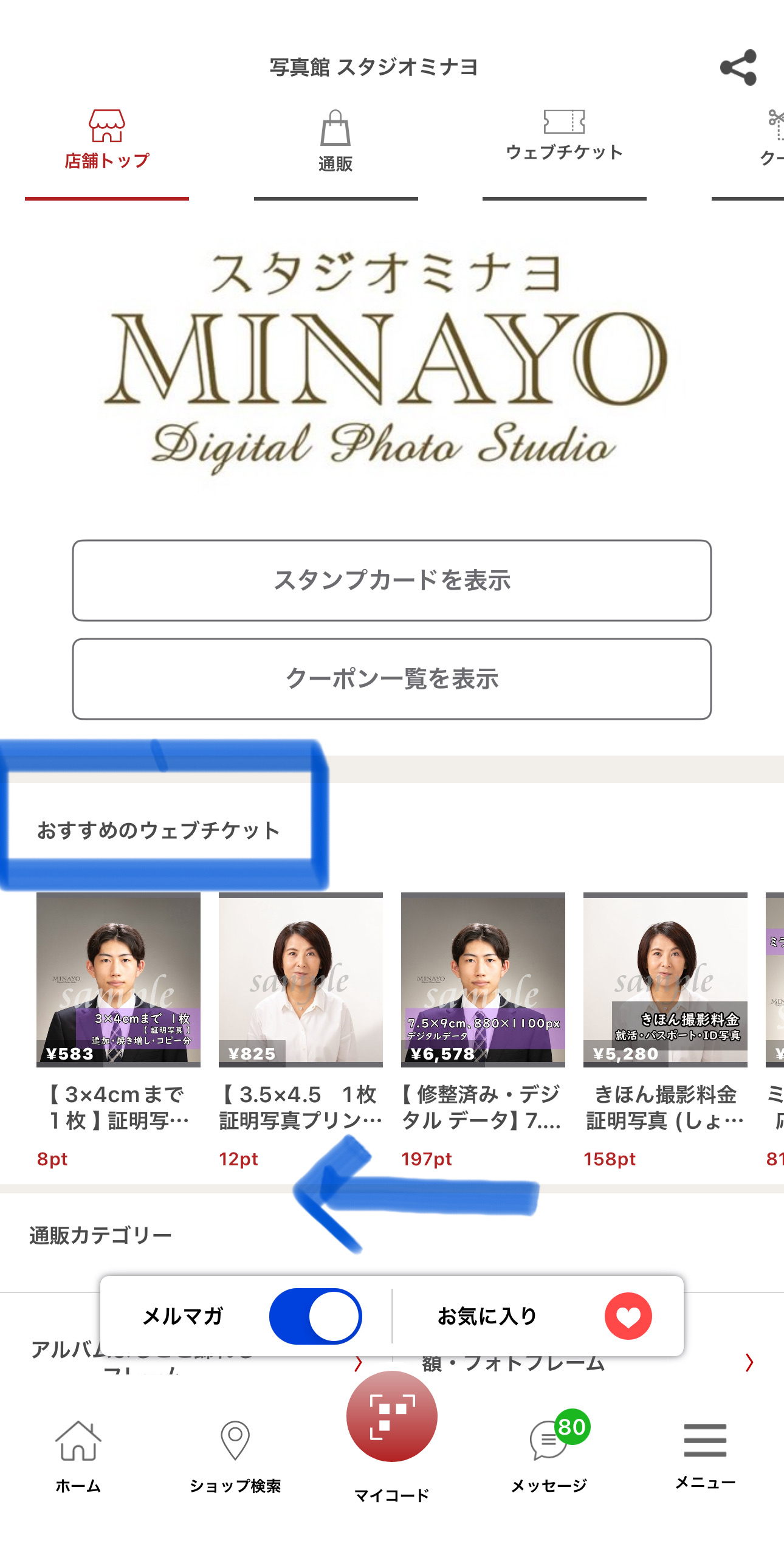
Task: Tap the お気に入り heart icon
Action: click(x=628, y=1316)
